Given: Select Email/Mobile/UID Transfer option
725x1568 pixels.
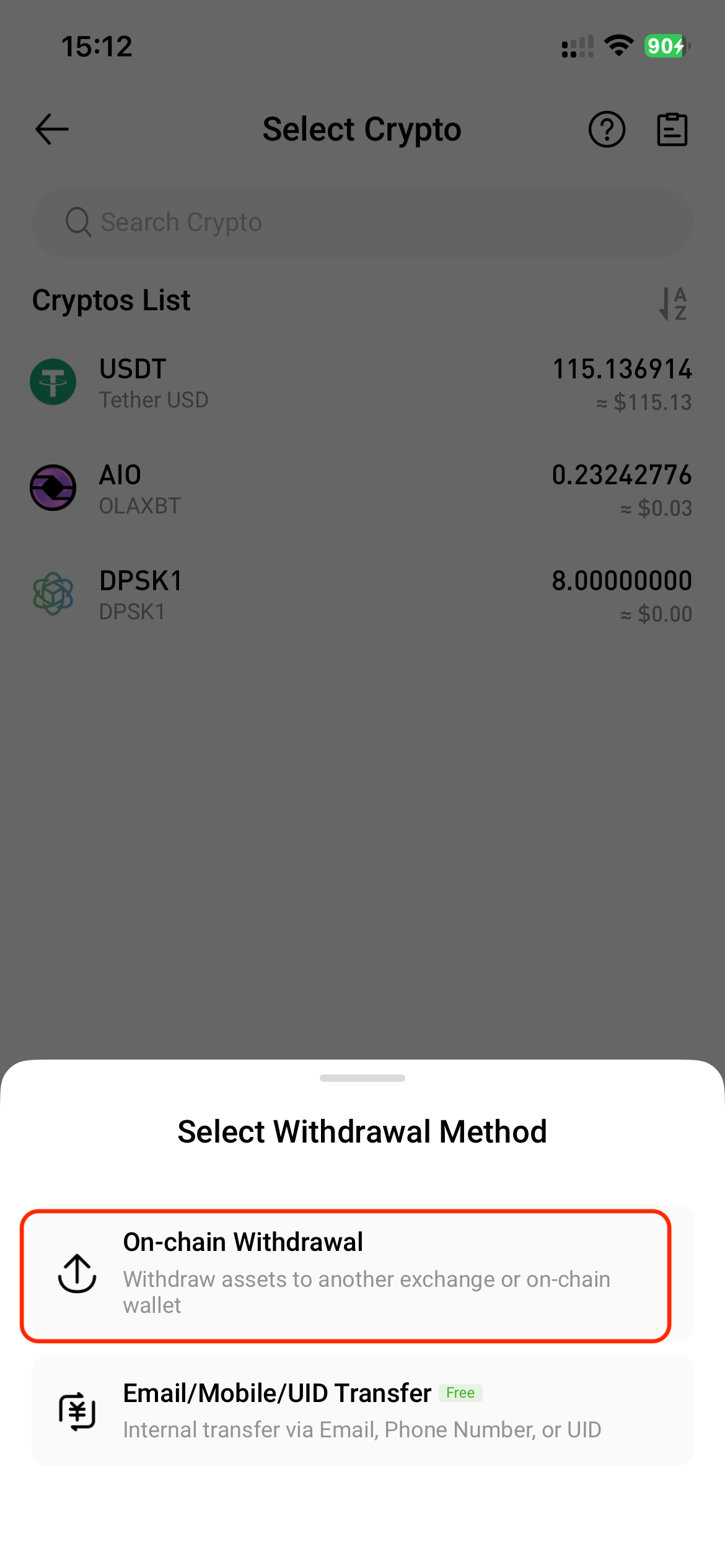Looking at the screenshot, I should 362,1410.
